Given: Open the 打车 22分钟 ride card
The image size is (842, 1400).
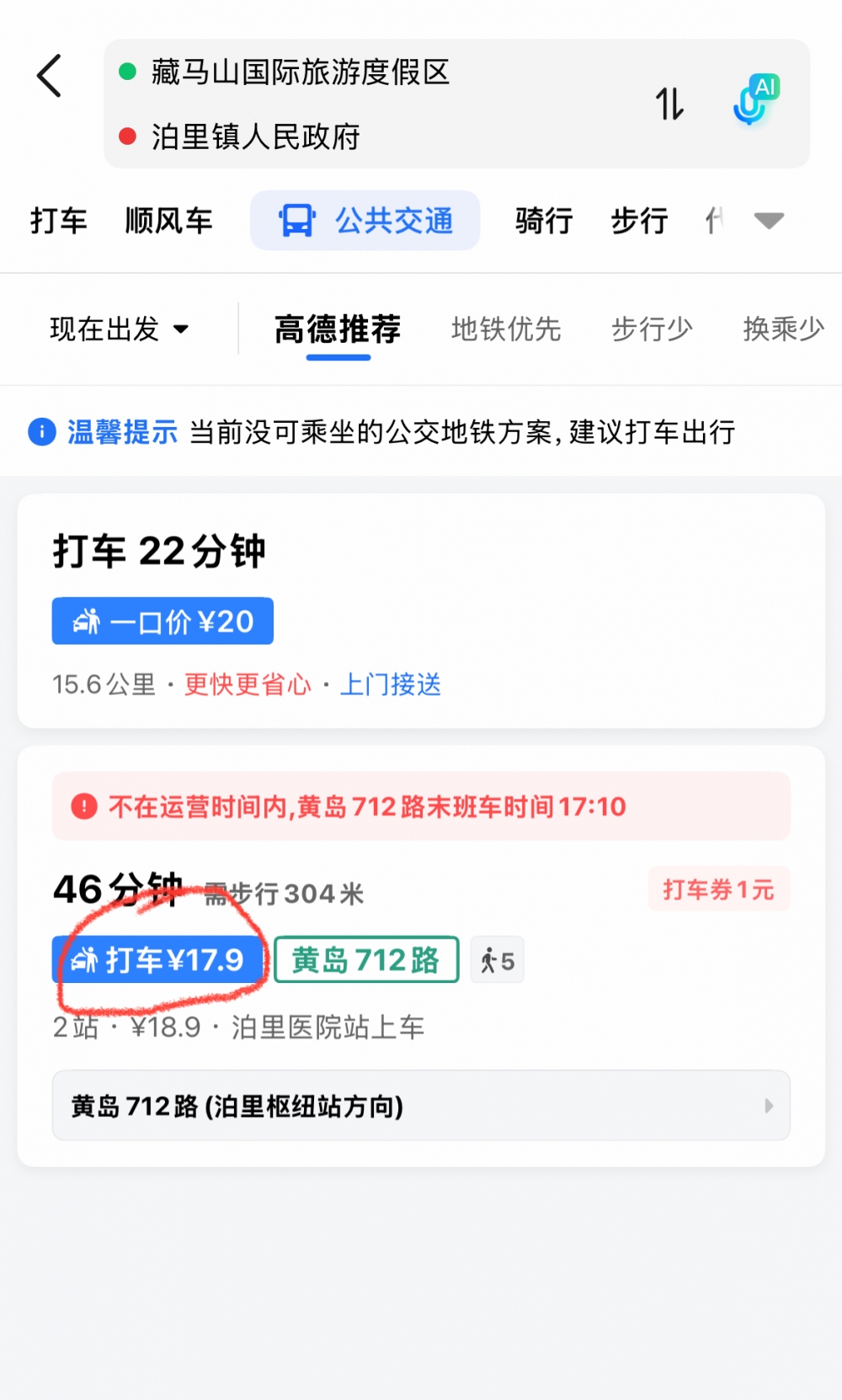Looking at the screenshot, I should point(421,552).
